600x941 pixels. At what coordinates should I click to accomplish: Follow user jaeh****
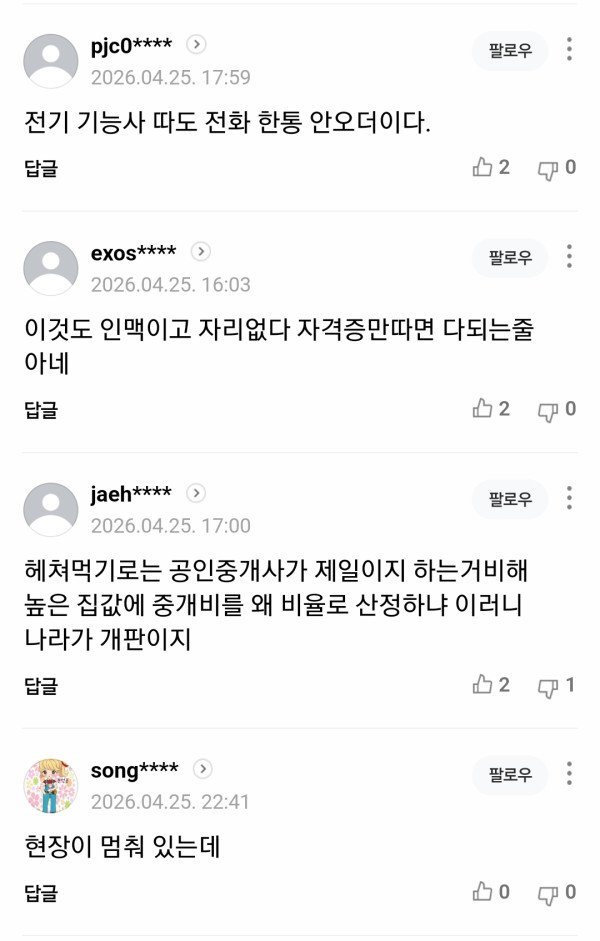[510, 498]
